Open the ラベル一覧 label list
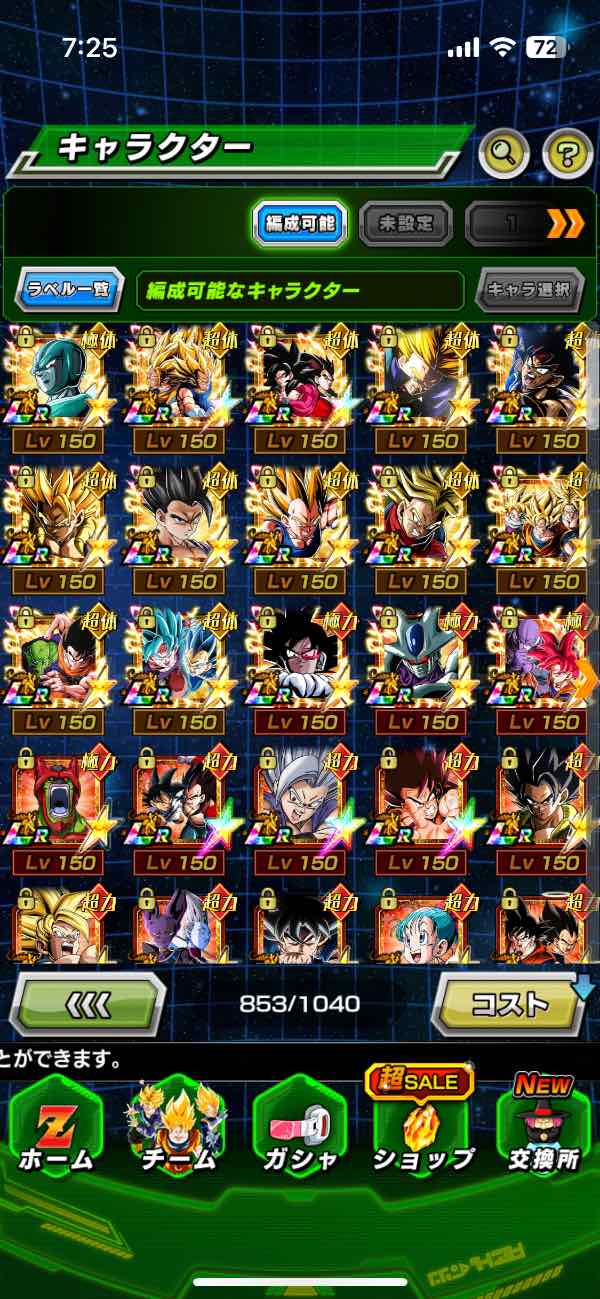 coord(70,290)
